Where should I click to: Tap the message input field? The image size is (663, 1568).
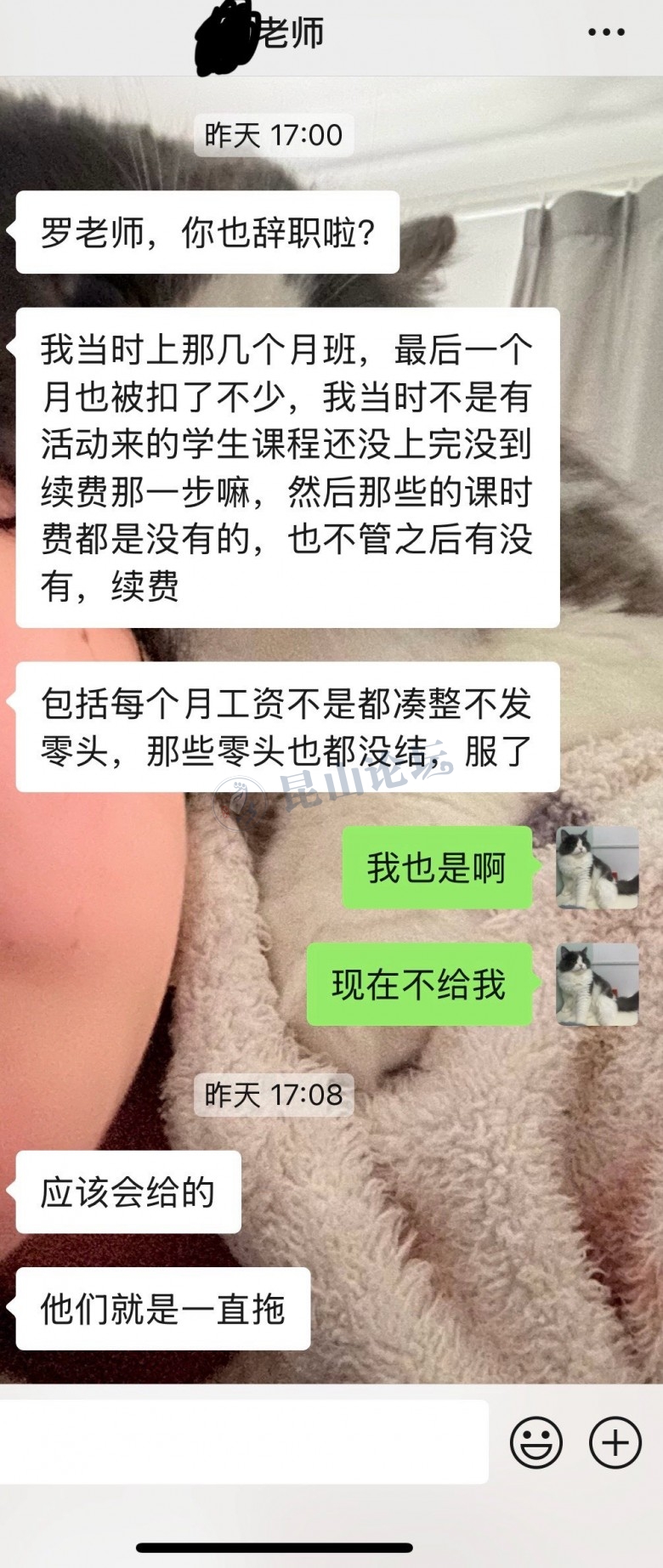tap(243, 1442)
